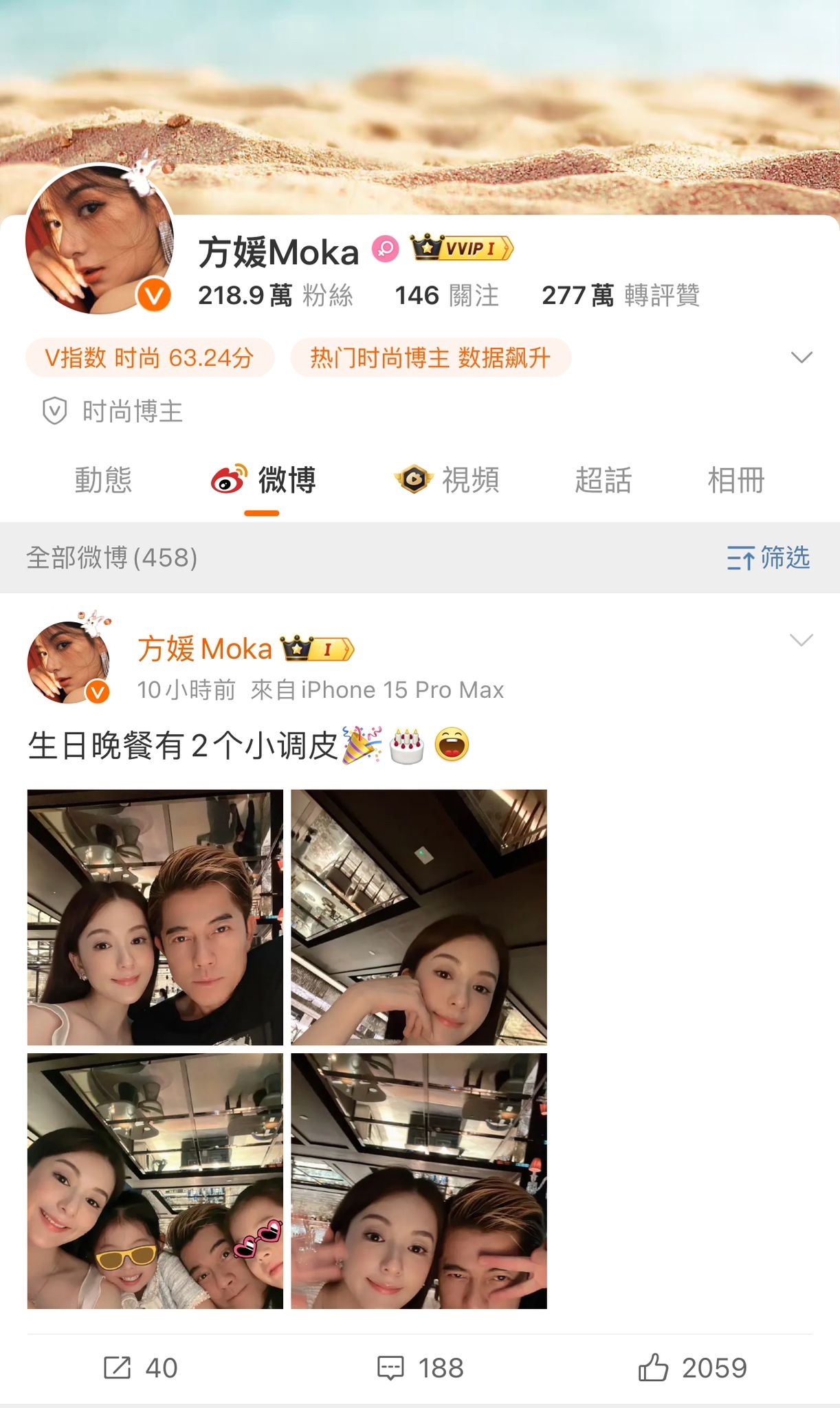The image size is (840, 1408).
Task: Filter posts with the 筛选 button
Action: click(769, 558)
